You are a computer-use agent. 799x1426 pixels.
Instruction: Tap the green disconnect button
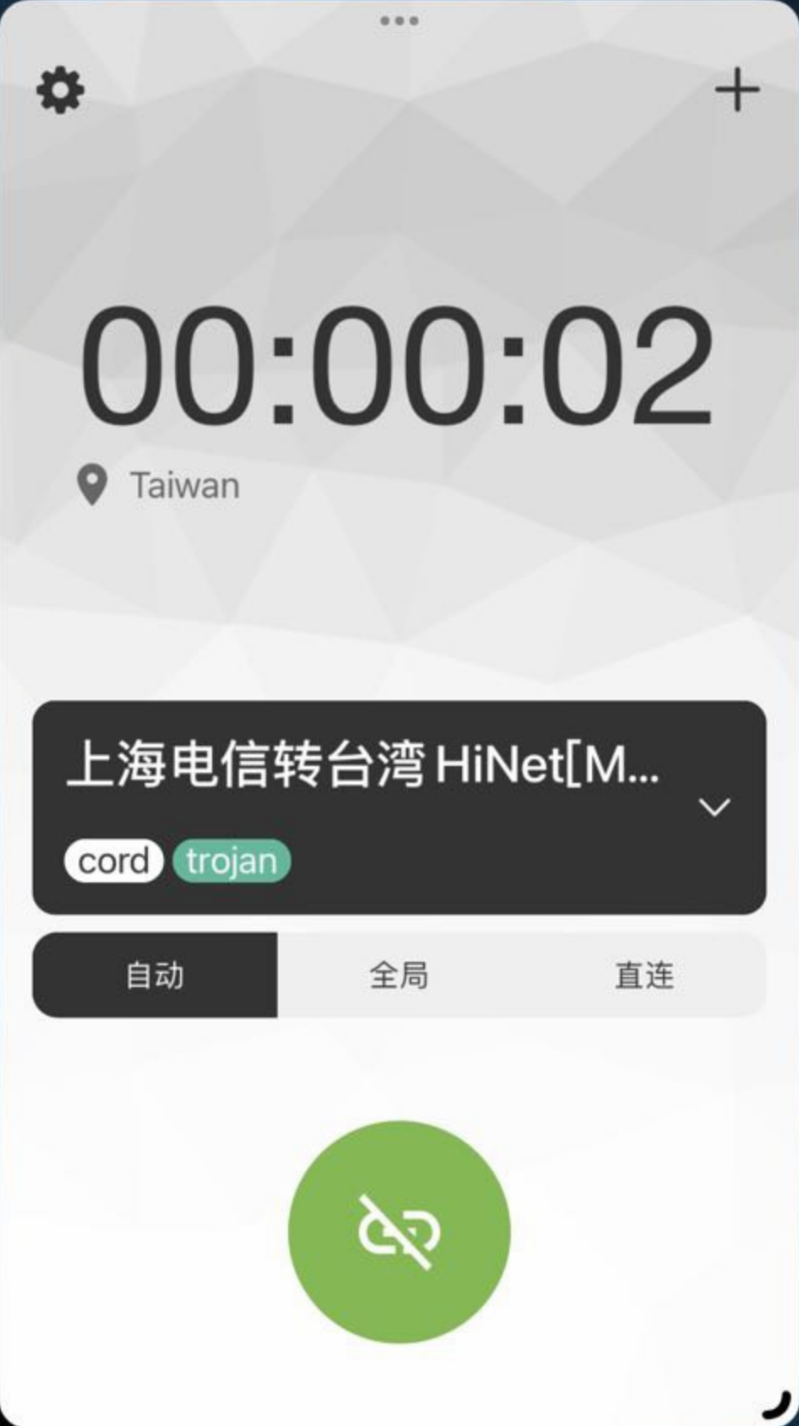pyautogui.click(x=399, y=1231)
